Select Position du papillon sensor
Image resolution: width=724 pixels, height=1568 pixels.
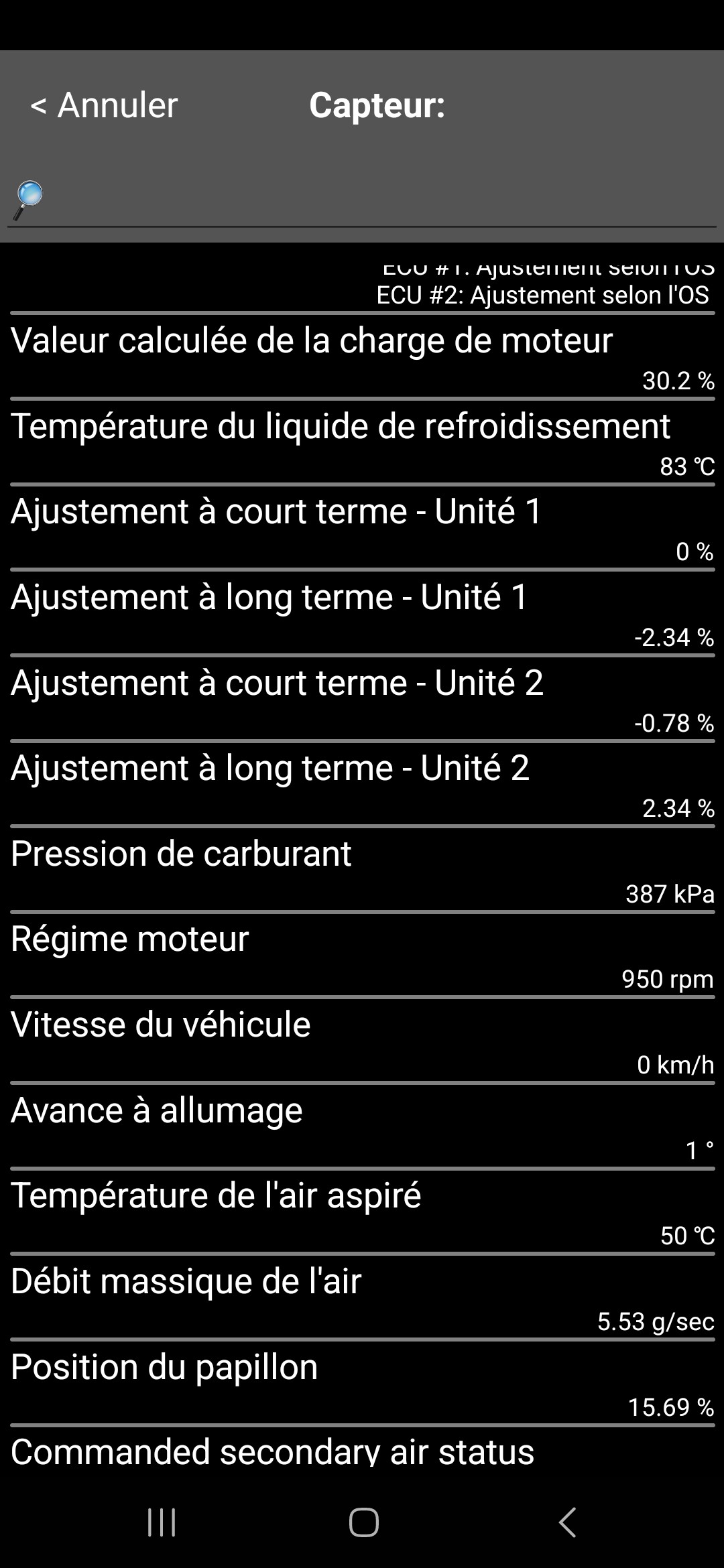pos(362,1383)
